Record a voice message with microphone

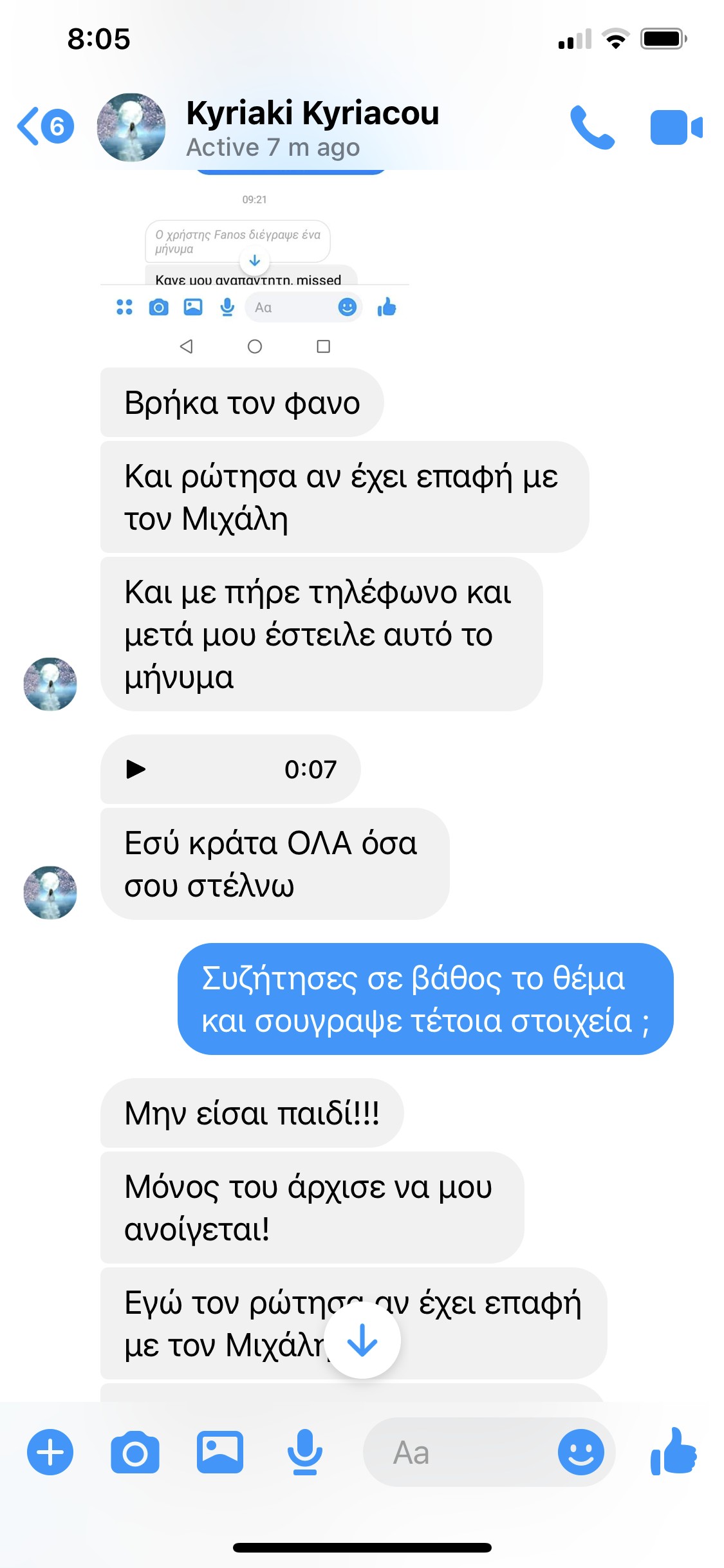tap(304, 1452)
